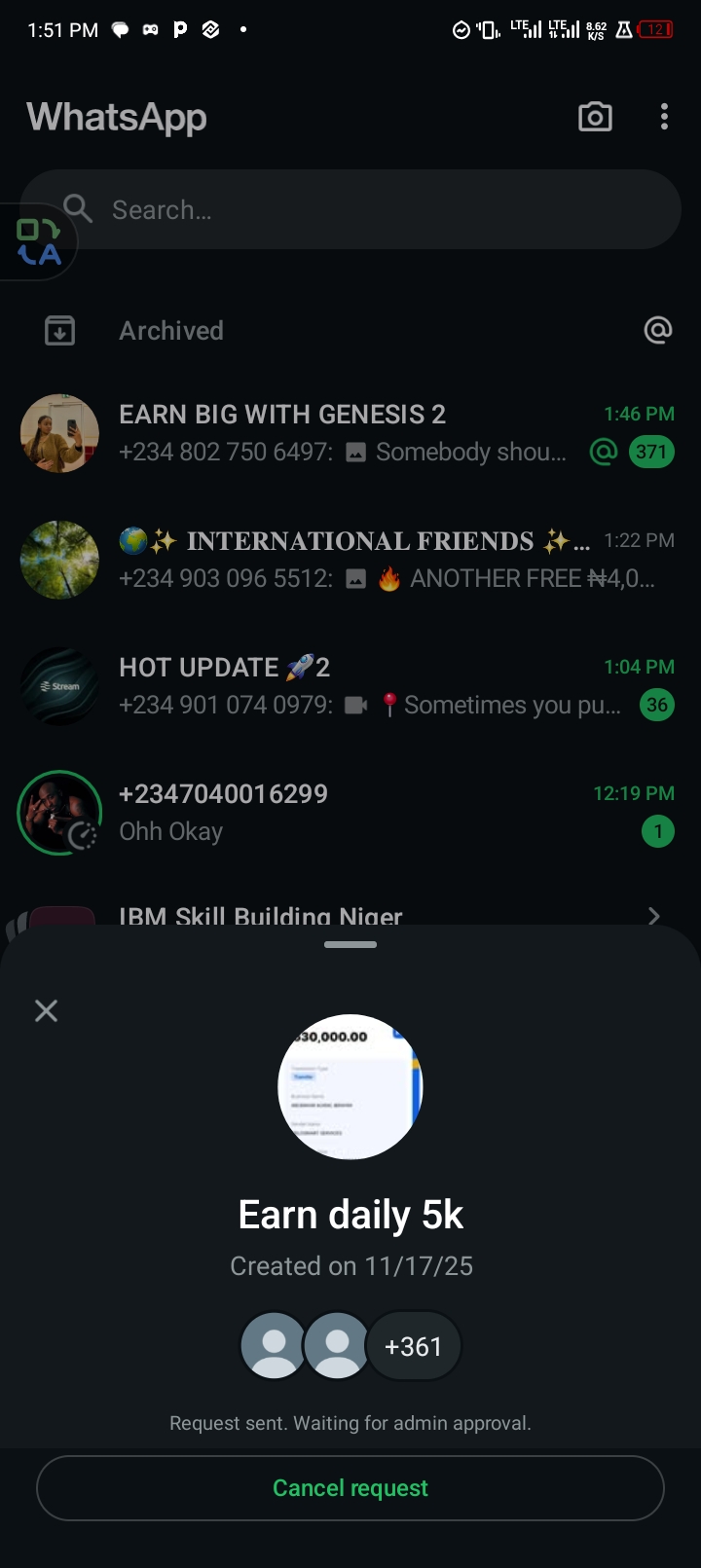
Task: Cancel the group join request
Action: [x=350, y=1488]
